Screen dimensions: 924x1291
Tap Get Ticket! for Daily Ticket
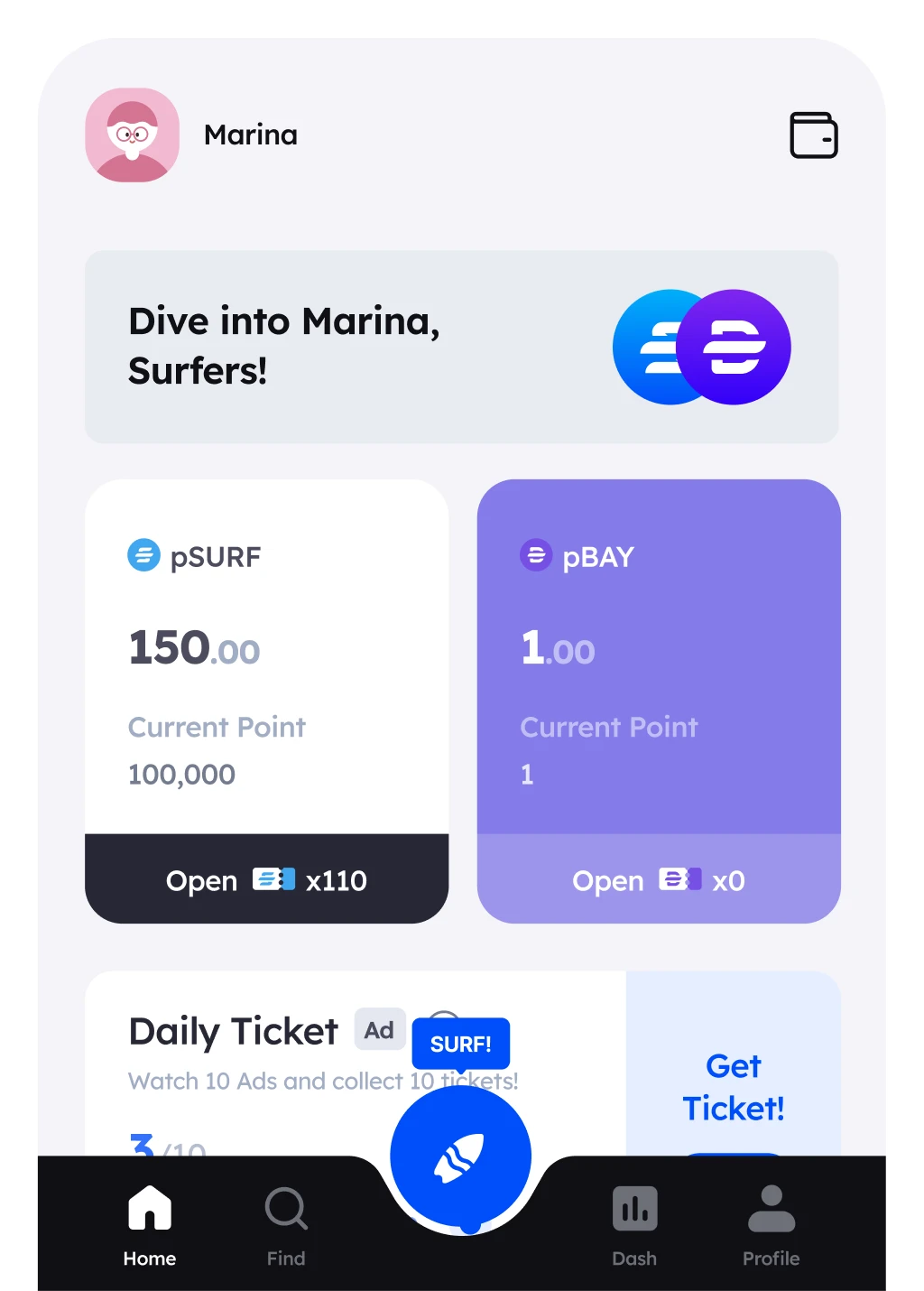coord(733,1087)
